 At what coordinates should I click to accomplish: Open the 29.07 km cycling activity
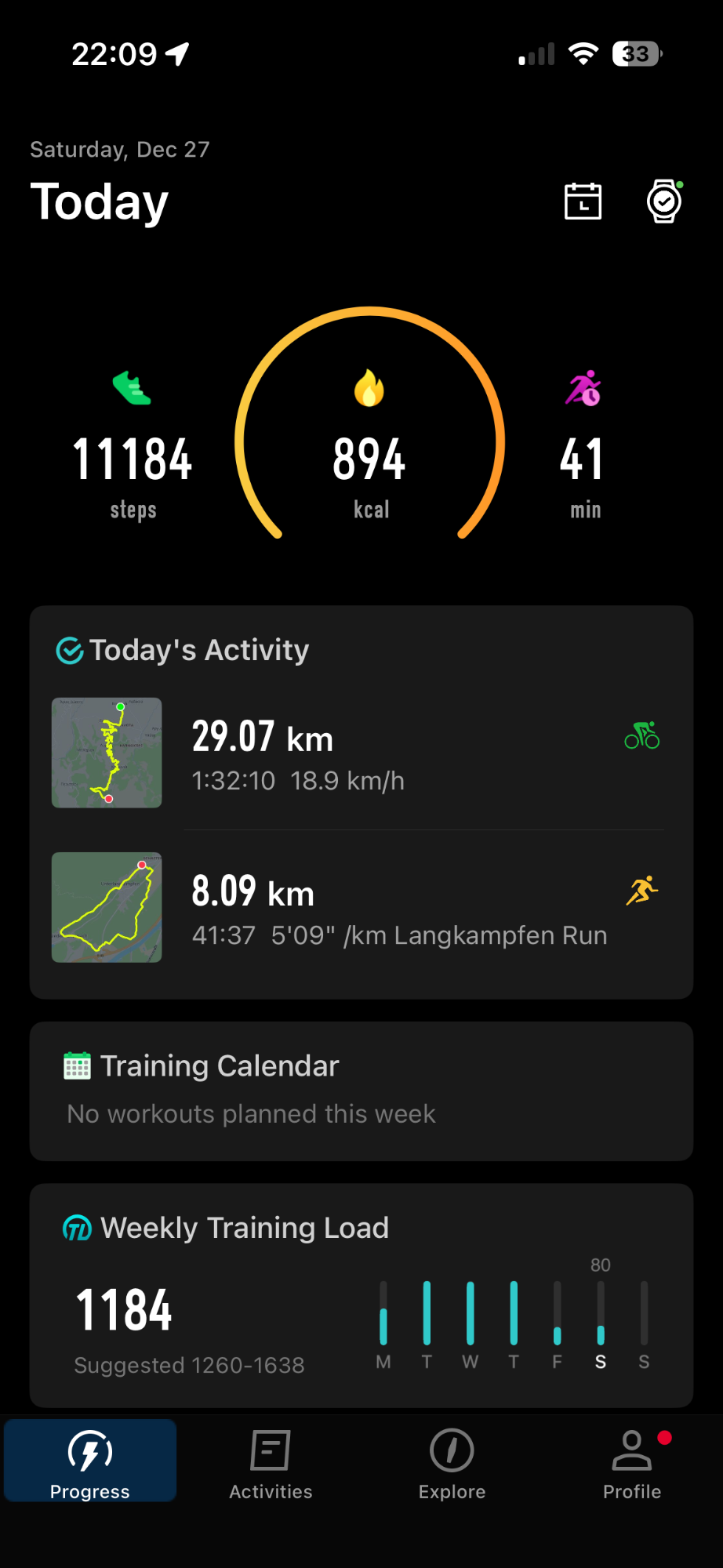click(361, 753)
